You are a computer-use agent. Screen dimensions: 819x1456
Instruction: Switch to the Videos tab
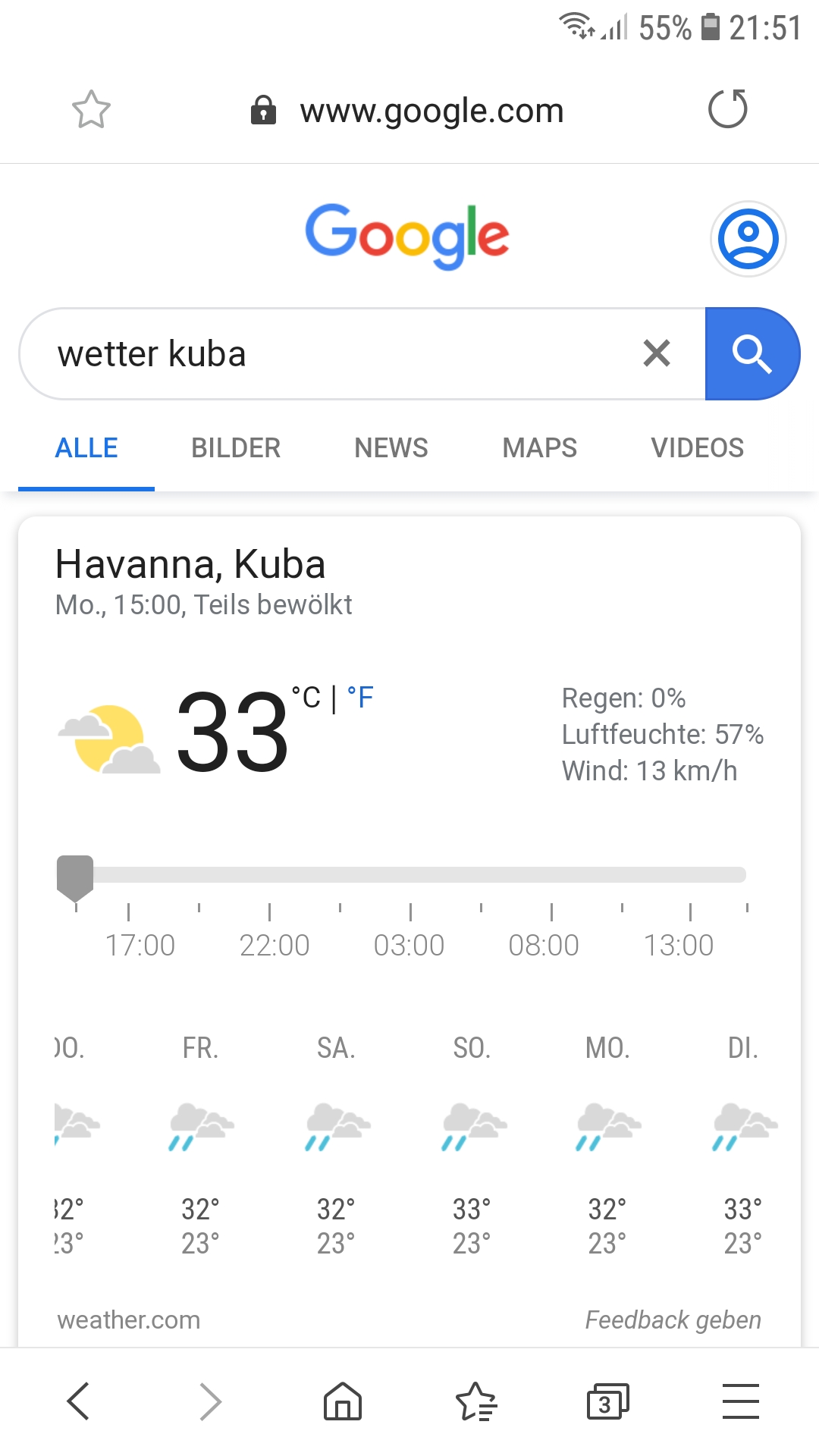698,448
